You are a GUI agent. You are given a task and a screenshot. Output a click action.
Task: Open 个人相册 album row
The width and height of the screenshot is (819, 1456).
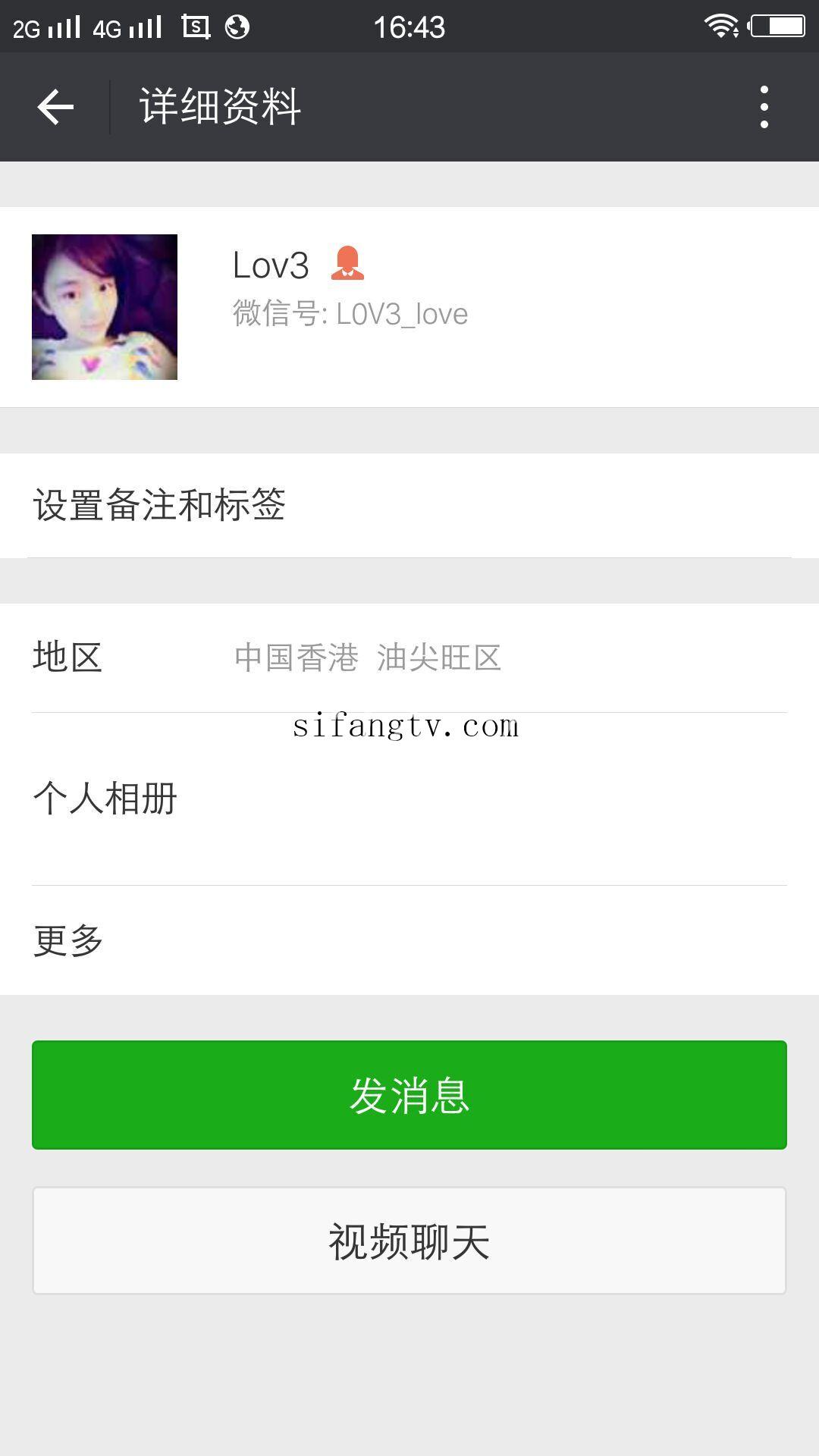pyautogui.click(x=409, y=799)
